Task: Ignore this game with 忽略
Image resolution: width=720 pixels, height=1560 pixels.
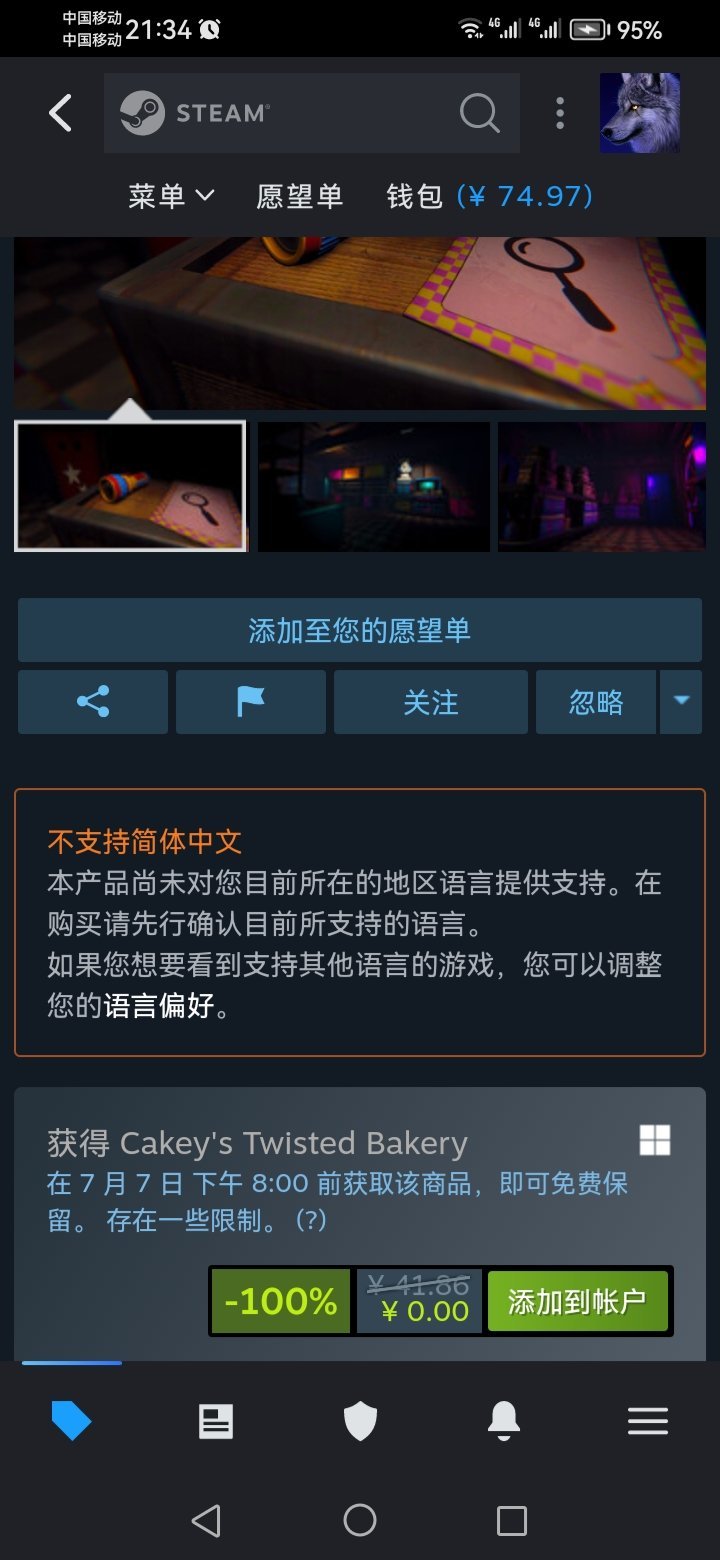Action: click(596, 702)
